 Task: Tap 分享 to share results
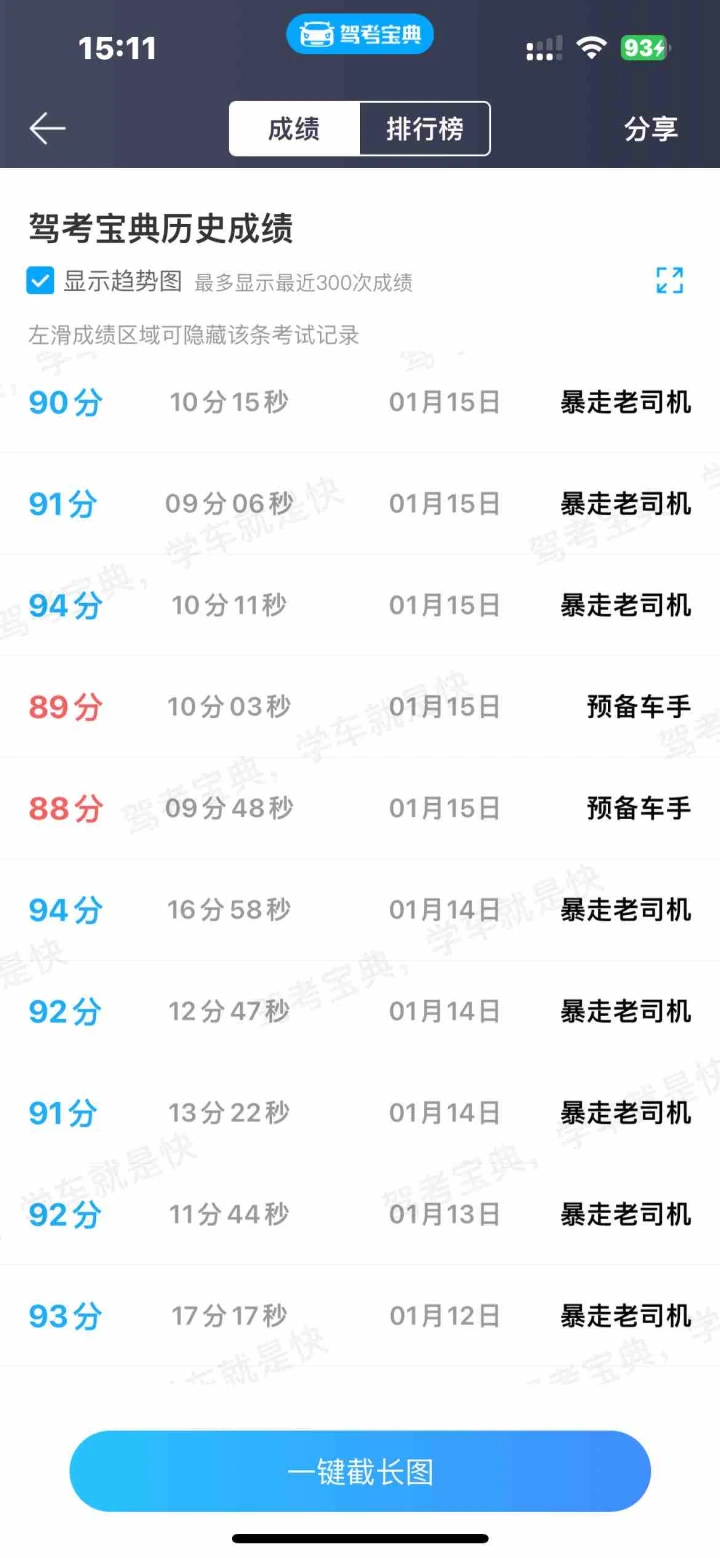pos(651,129)
